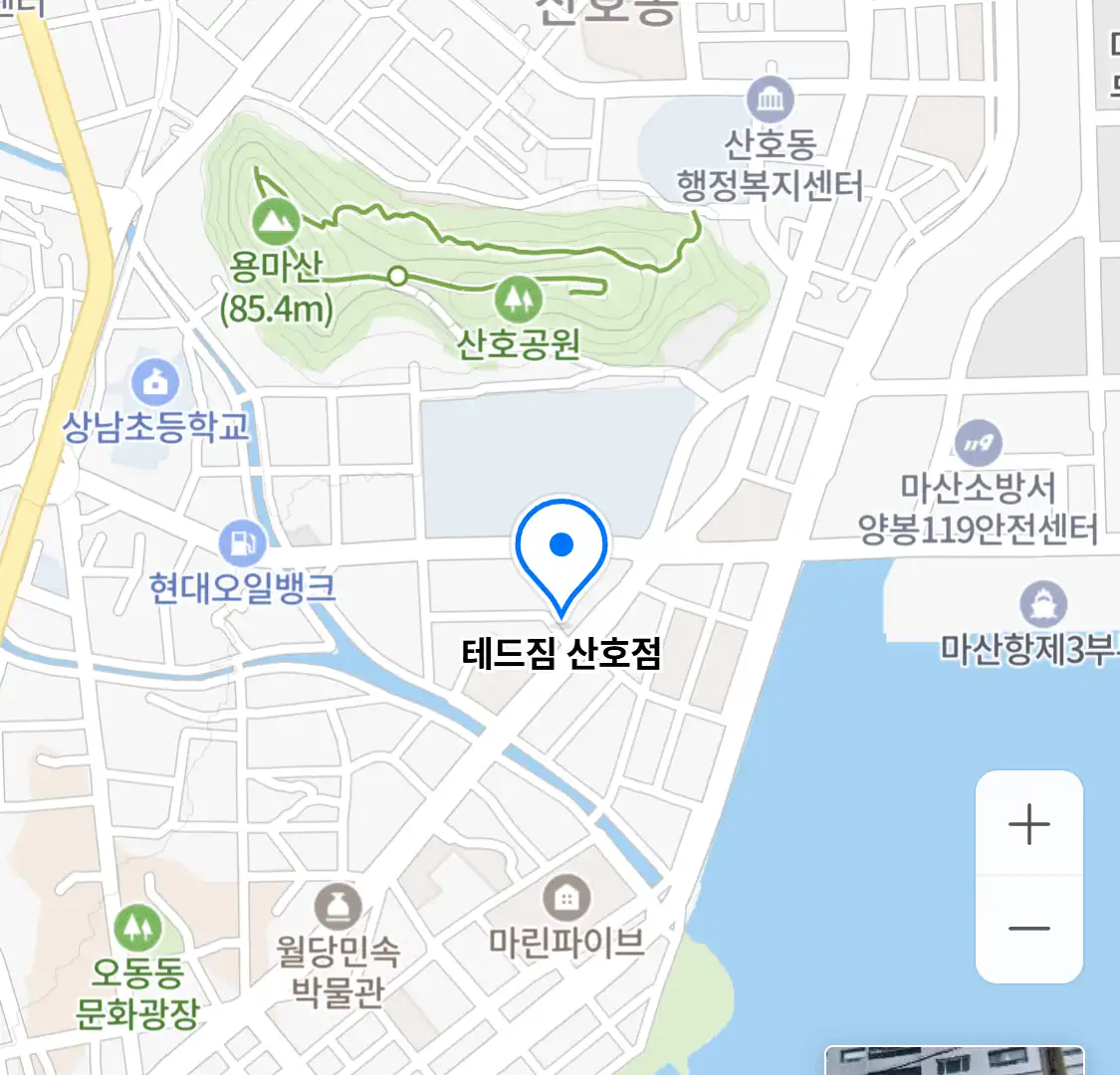Screen dimensions: 1120x1075
Task: Select 월당민속박물관 museum marker
Action: [x=337, y=907]
